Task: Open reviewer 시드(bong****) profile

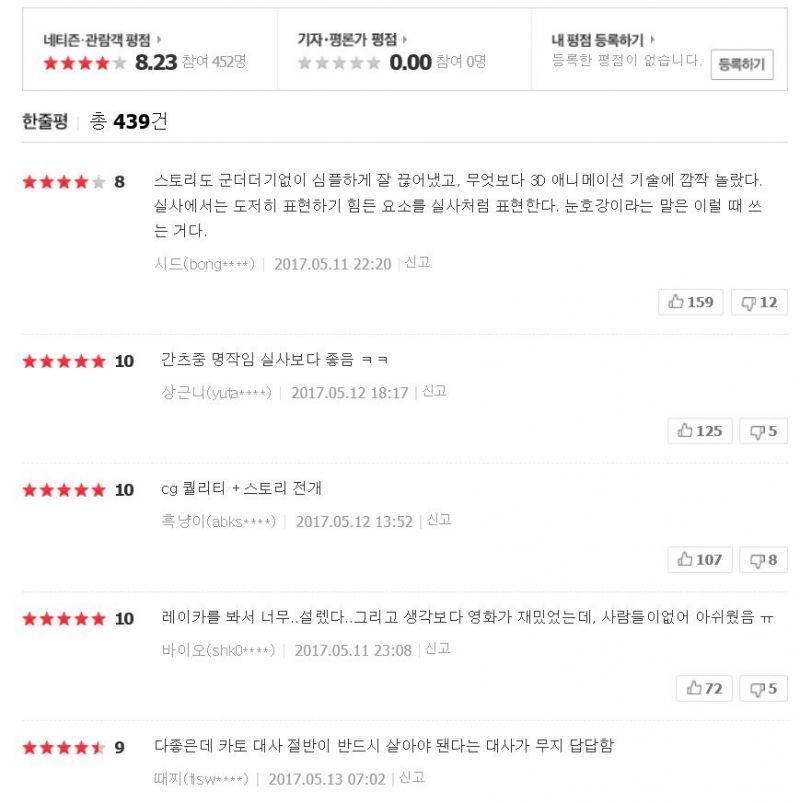Action: tap(204, 264)
